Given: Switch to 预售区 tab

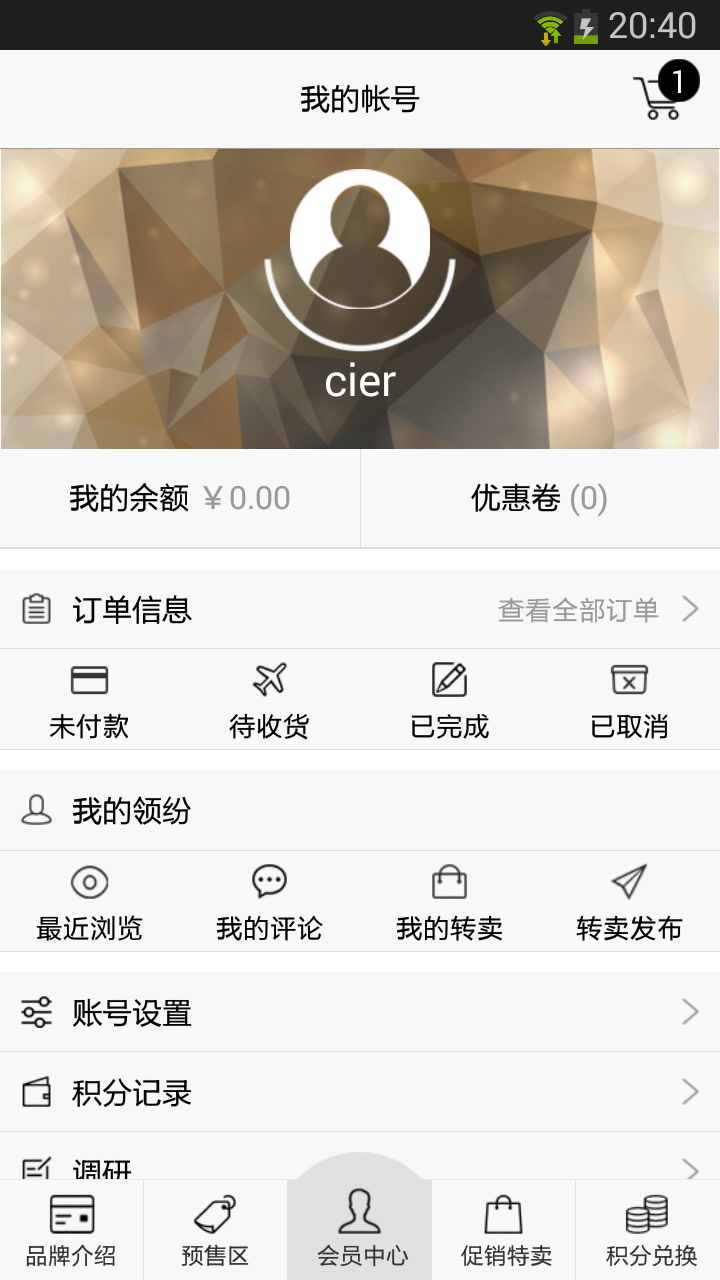Looking at the screenshot, I should (x=215, y=1232).
